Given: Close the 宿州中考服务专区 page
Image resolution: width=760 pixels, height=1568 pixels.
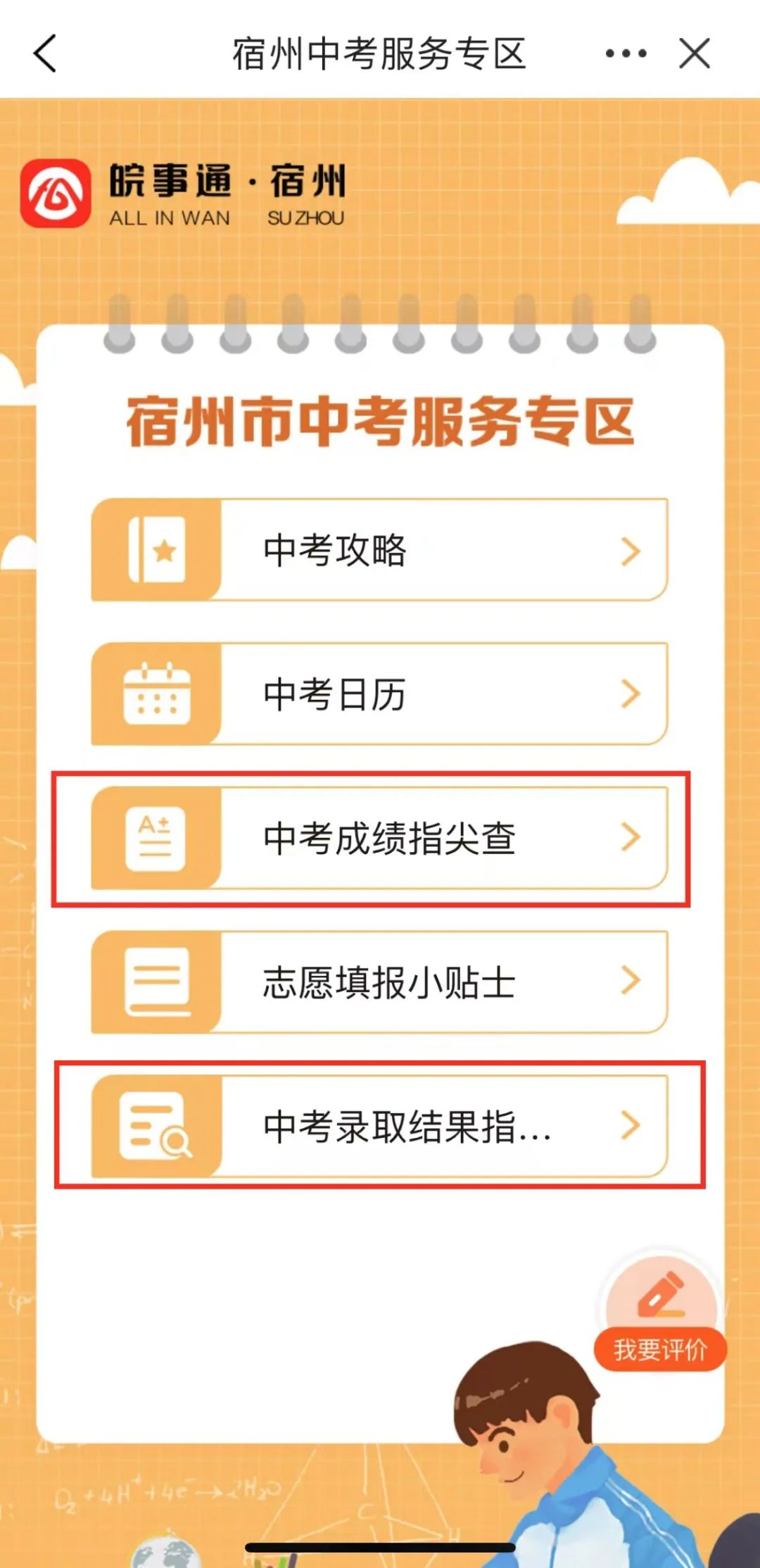Looking at the screenshot, I should tap(695, 54).
